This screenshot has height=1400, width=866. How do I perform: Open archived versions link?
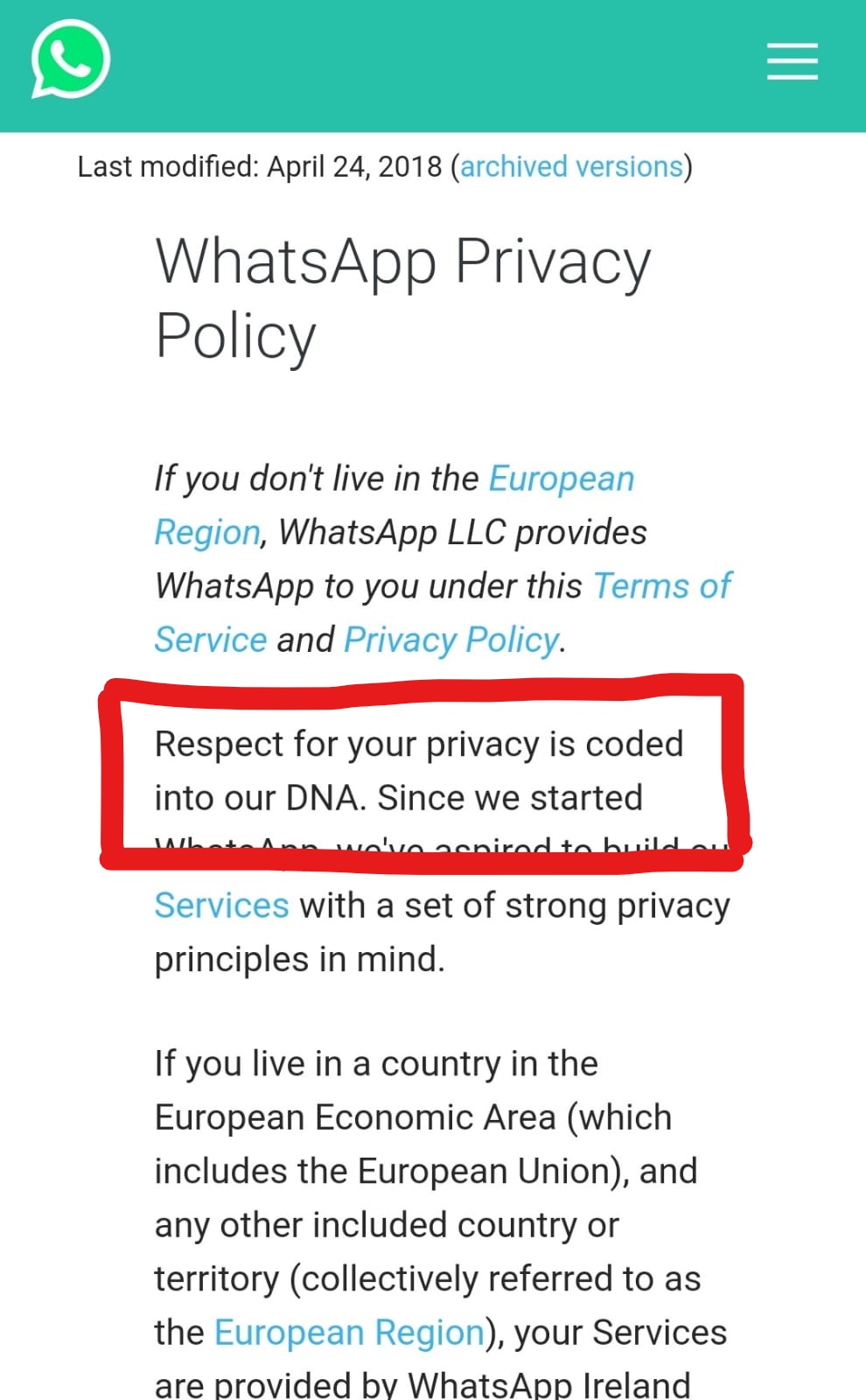pyautogui.click(x=571, y=166)
